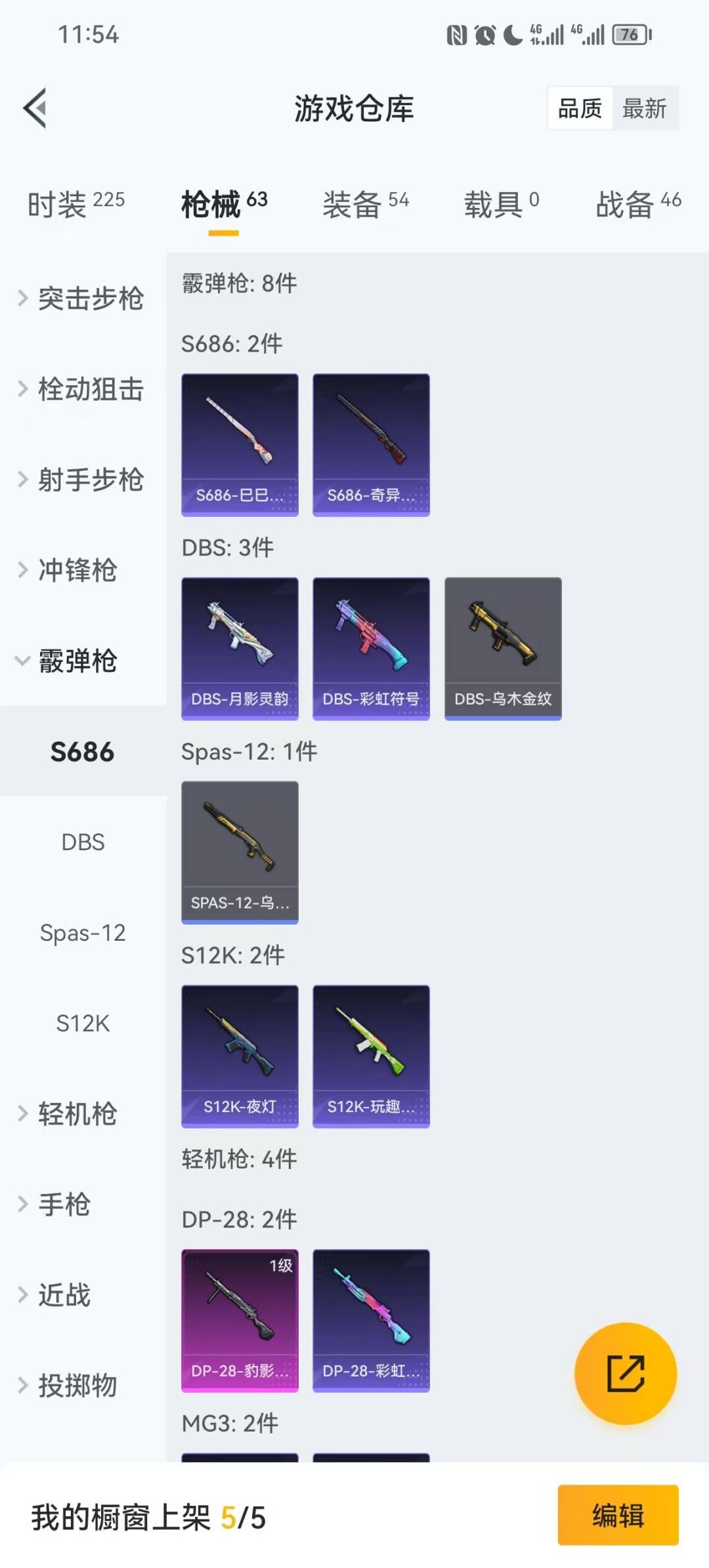
Task: Go back from 游戏仓库 screen
Action: [x=35, y=108]
